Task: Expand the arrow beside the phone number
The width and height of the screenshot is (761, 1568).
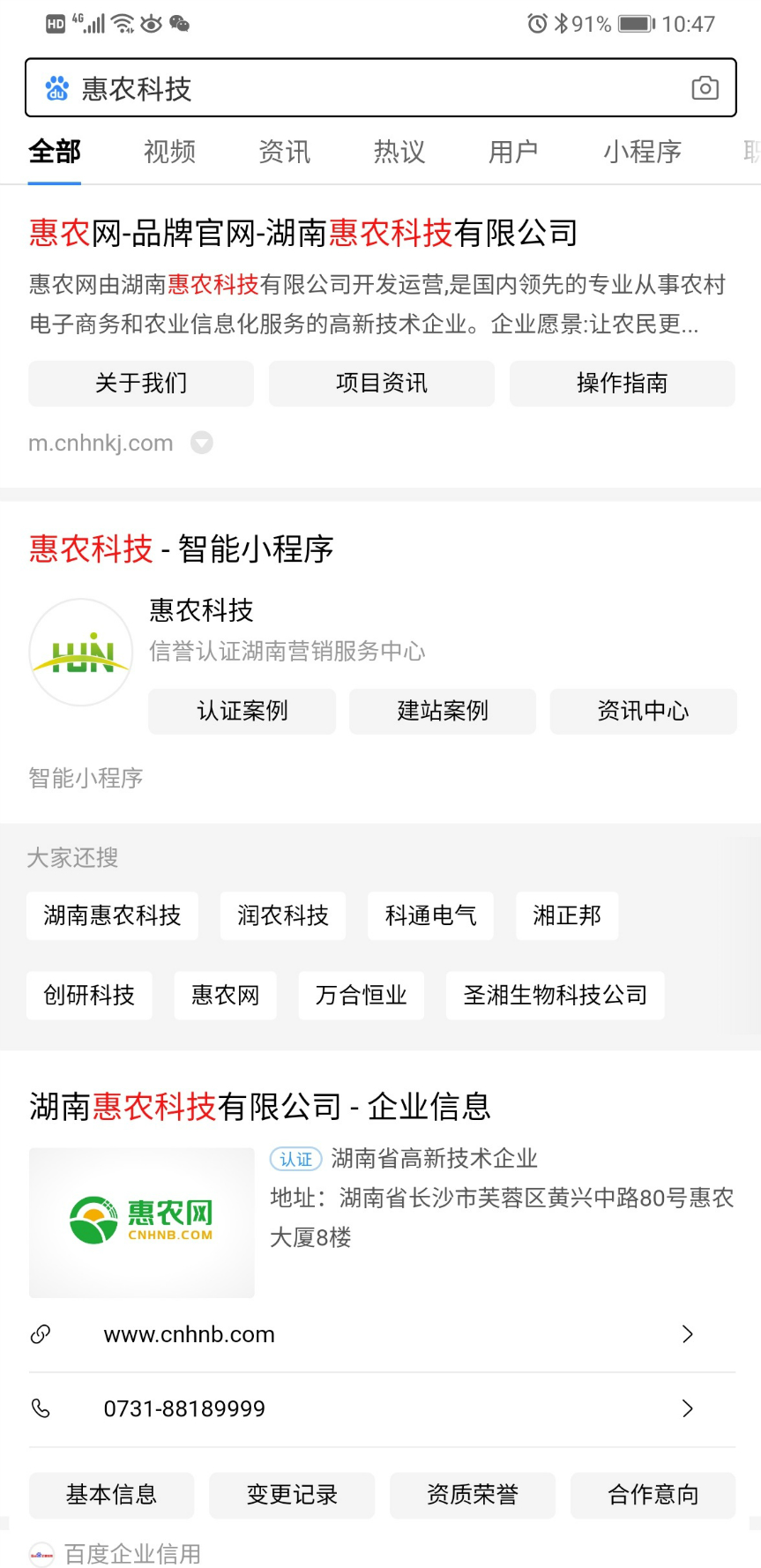Action: 688,1408
